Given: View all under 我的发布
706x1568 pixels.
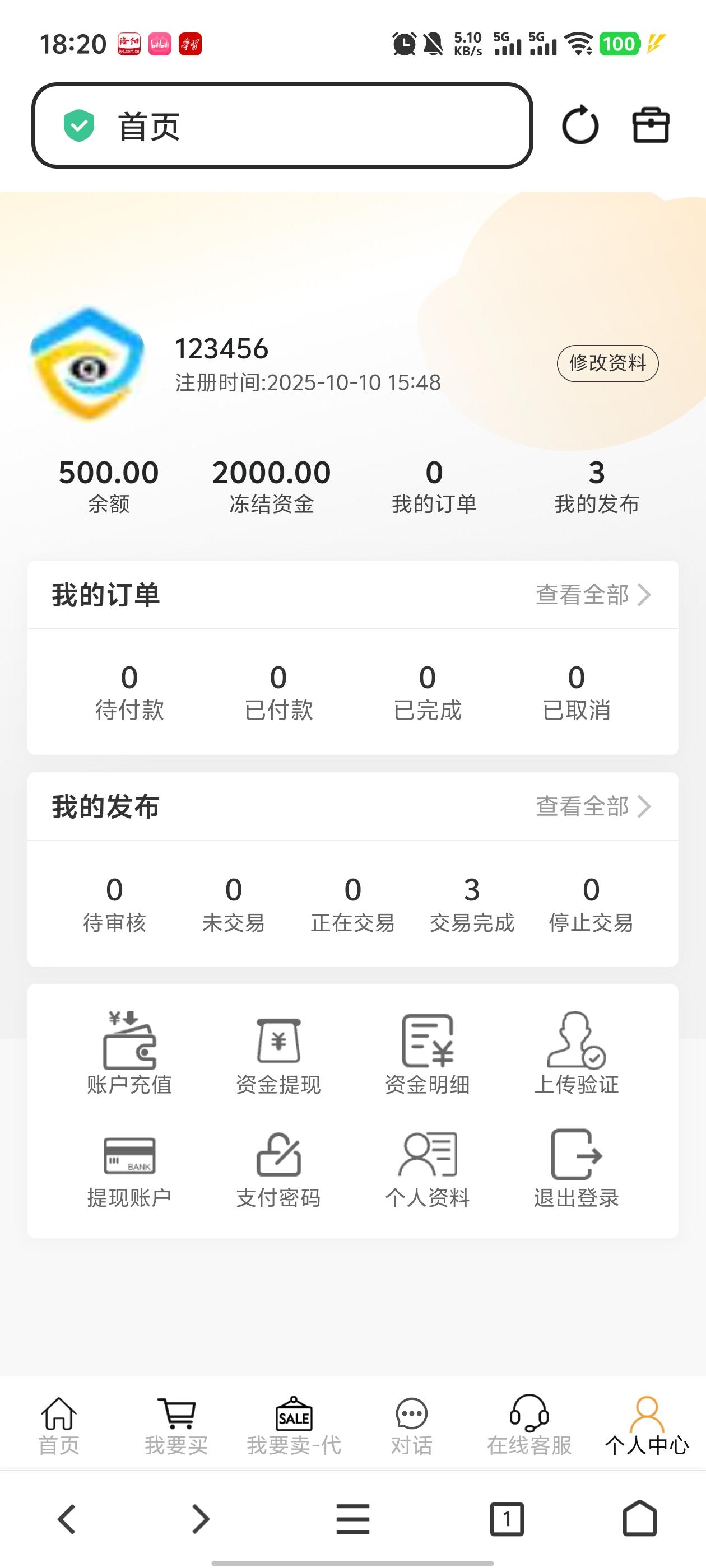Looking at the screenshot, I should (x=593, y=806).
